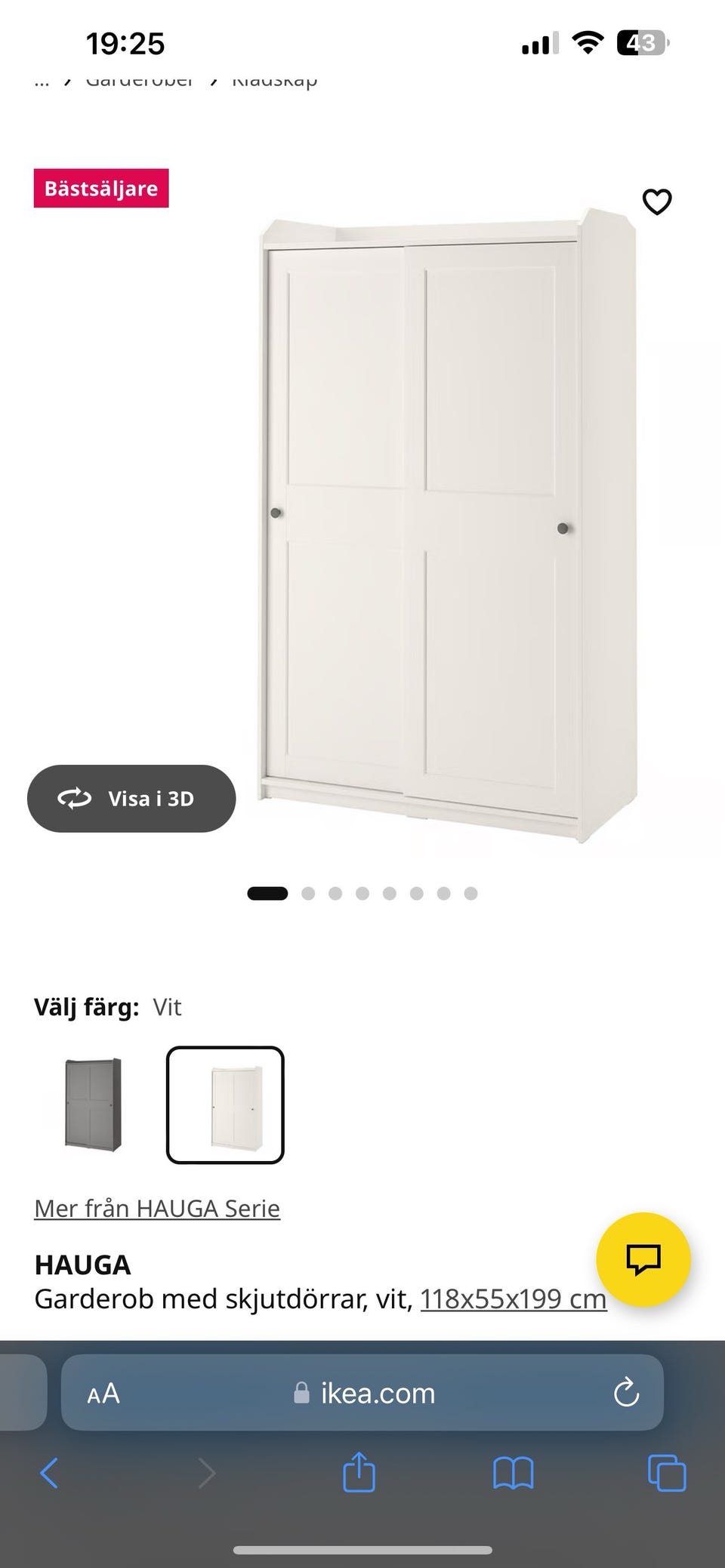The image size is (725, 1568).
Task: Tap the Visa i 3D button
Action: point(131,798)
